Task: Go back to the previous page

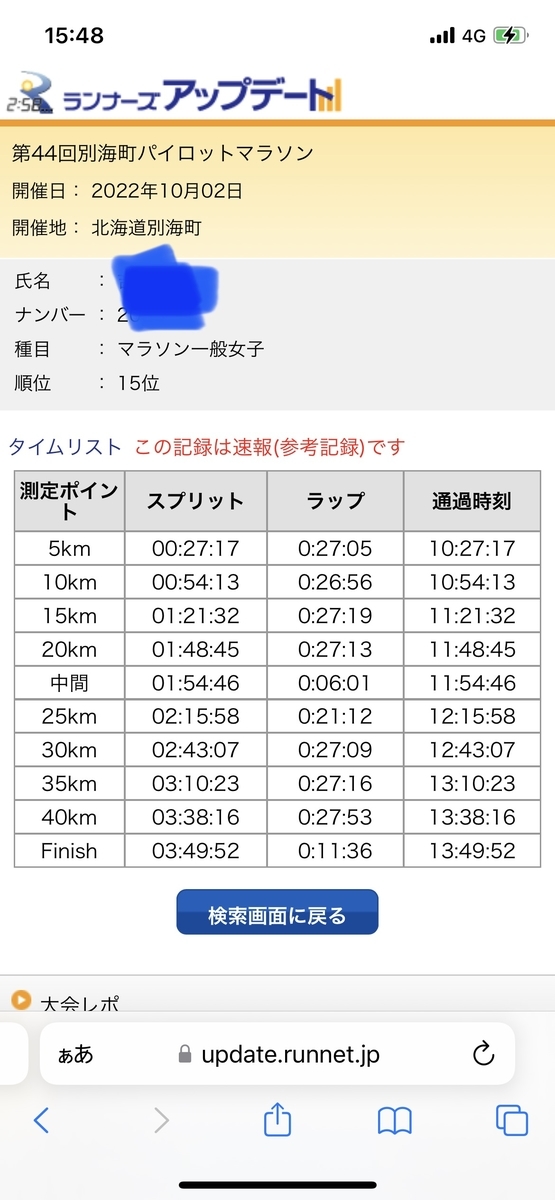Action: pyautogui.click(x=41, y=1120)
